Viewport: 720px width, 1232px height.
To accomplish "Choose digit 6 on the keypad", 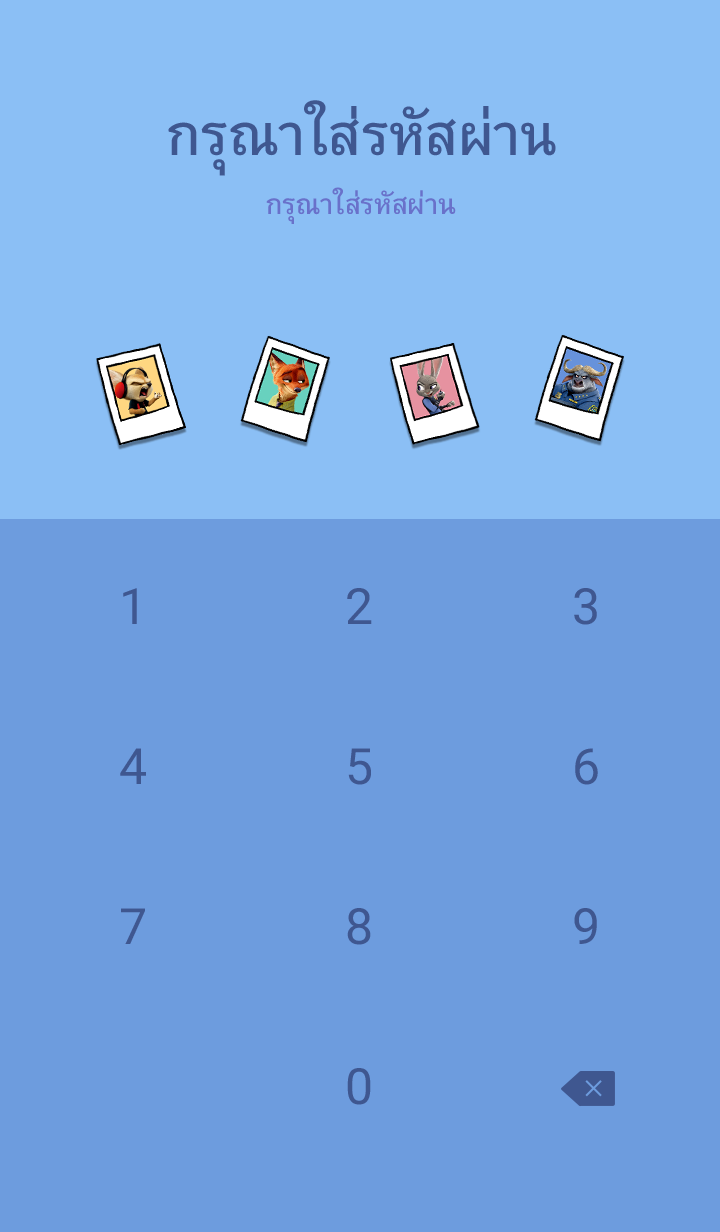I will pyautogui.click(x=586, y=767).
